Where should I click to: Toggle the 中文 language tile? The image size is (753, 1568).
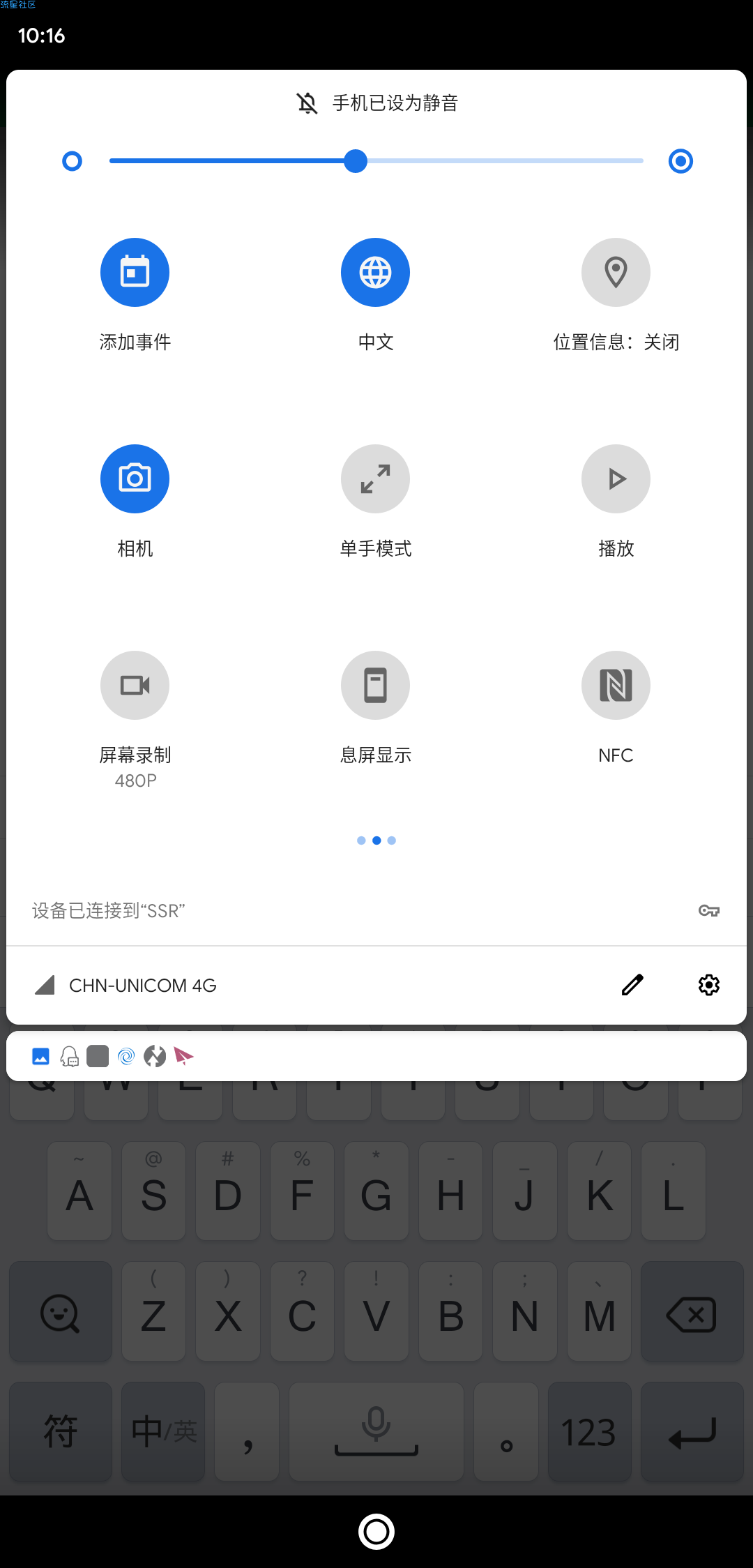375,272
